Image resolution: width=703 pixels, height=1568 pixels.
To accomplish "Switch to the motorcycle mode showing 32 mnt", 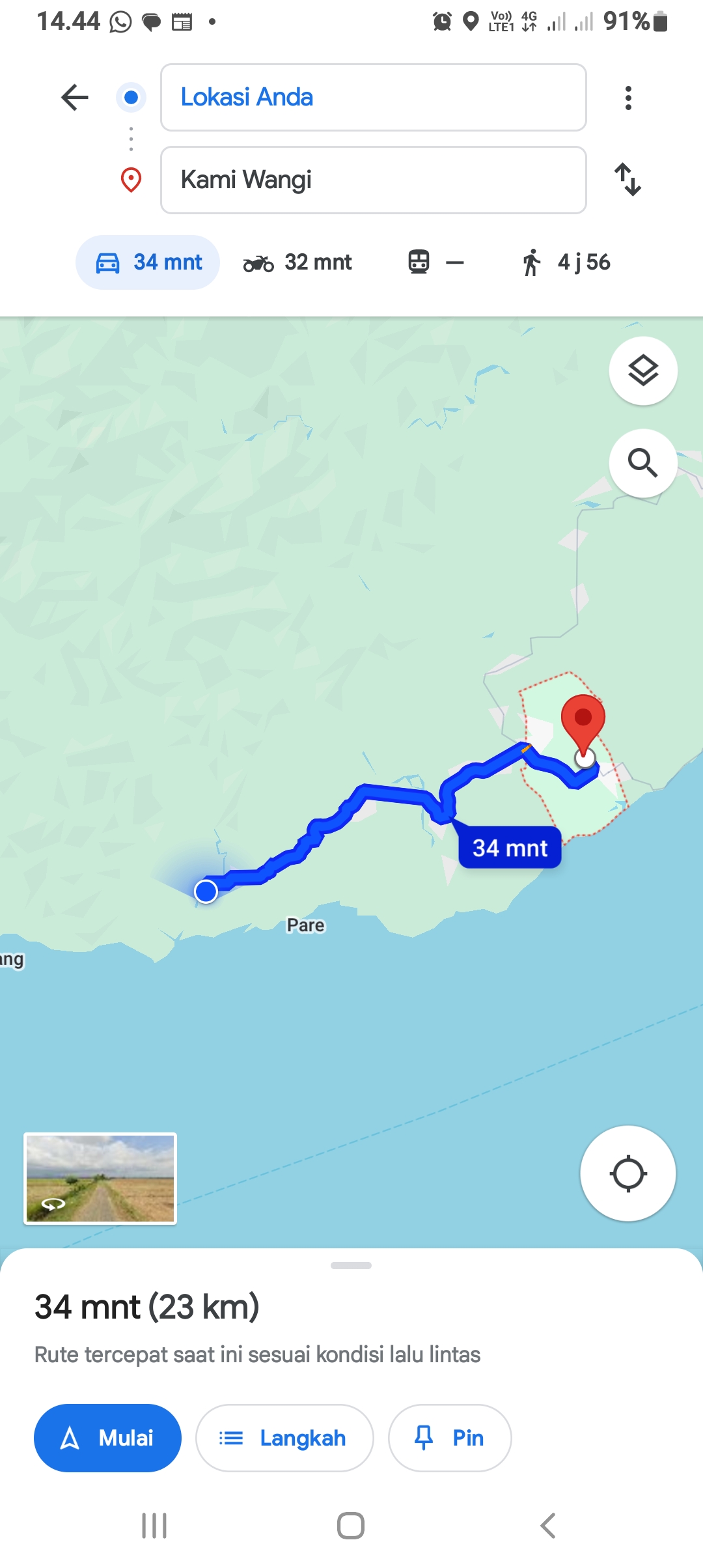I will click(297, 262).
